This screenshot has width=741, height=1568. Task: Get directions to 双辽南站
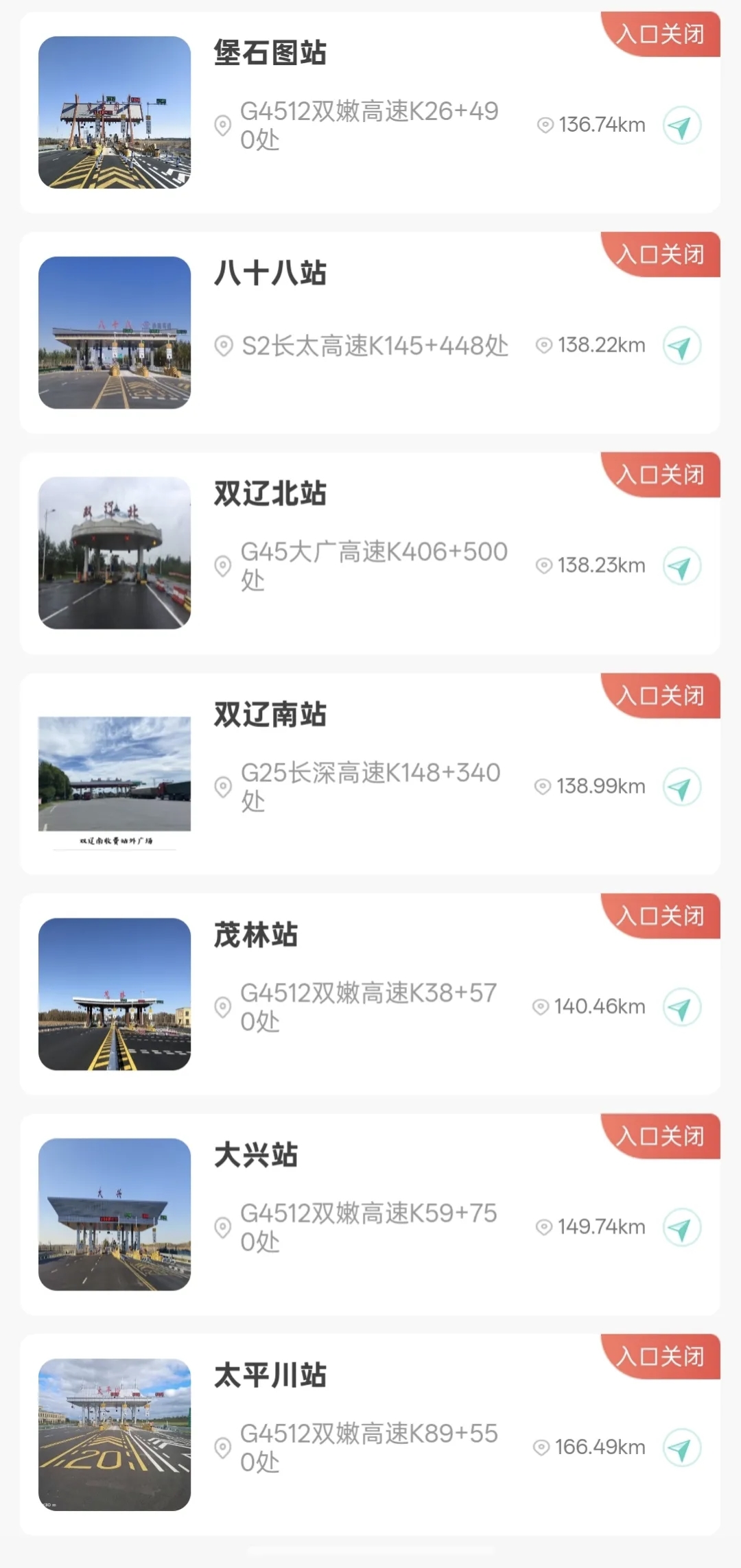point(681,787)
